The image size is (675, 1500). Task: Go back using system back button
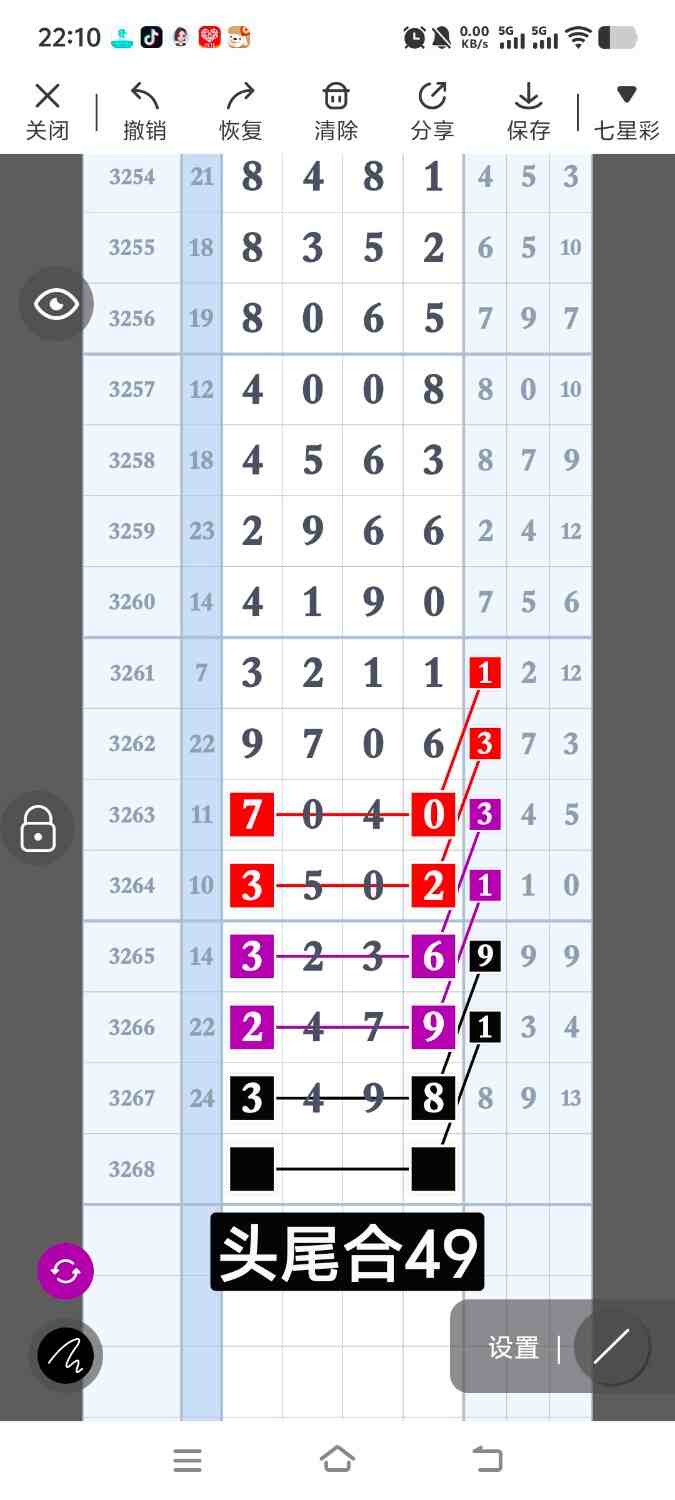coord(487,1460)
